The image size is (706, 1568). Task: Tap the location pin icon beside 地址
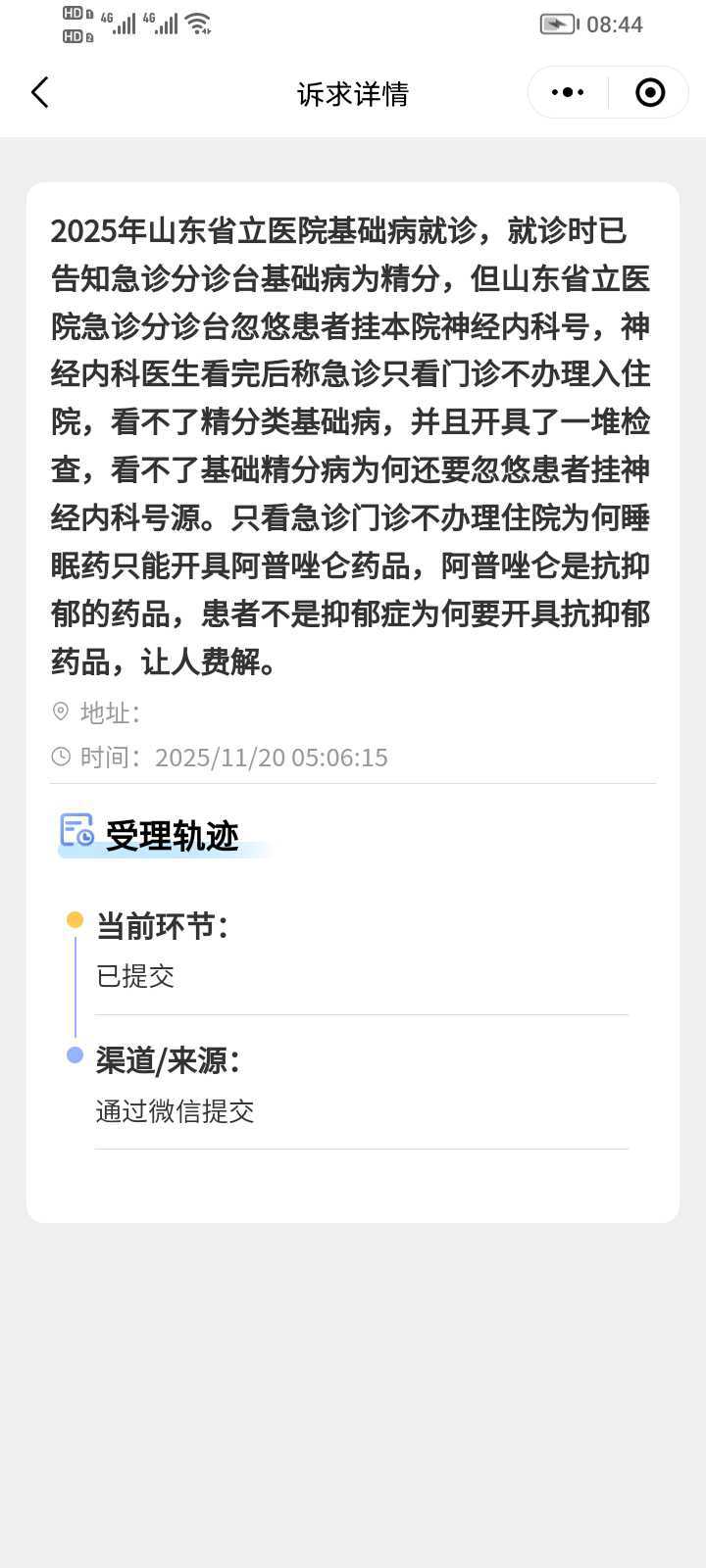pos(60,712)
